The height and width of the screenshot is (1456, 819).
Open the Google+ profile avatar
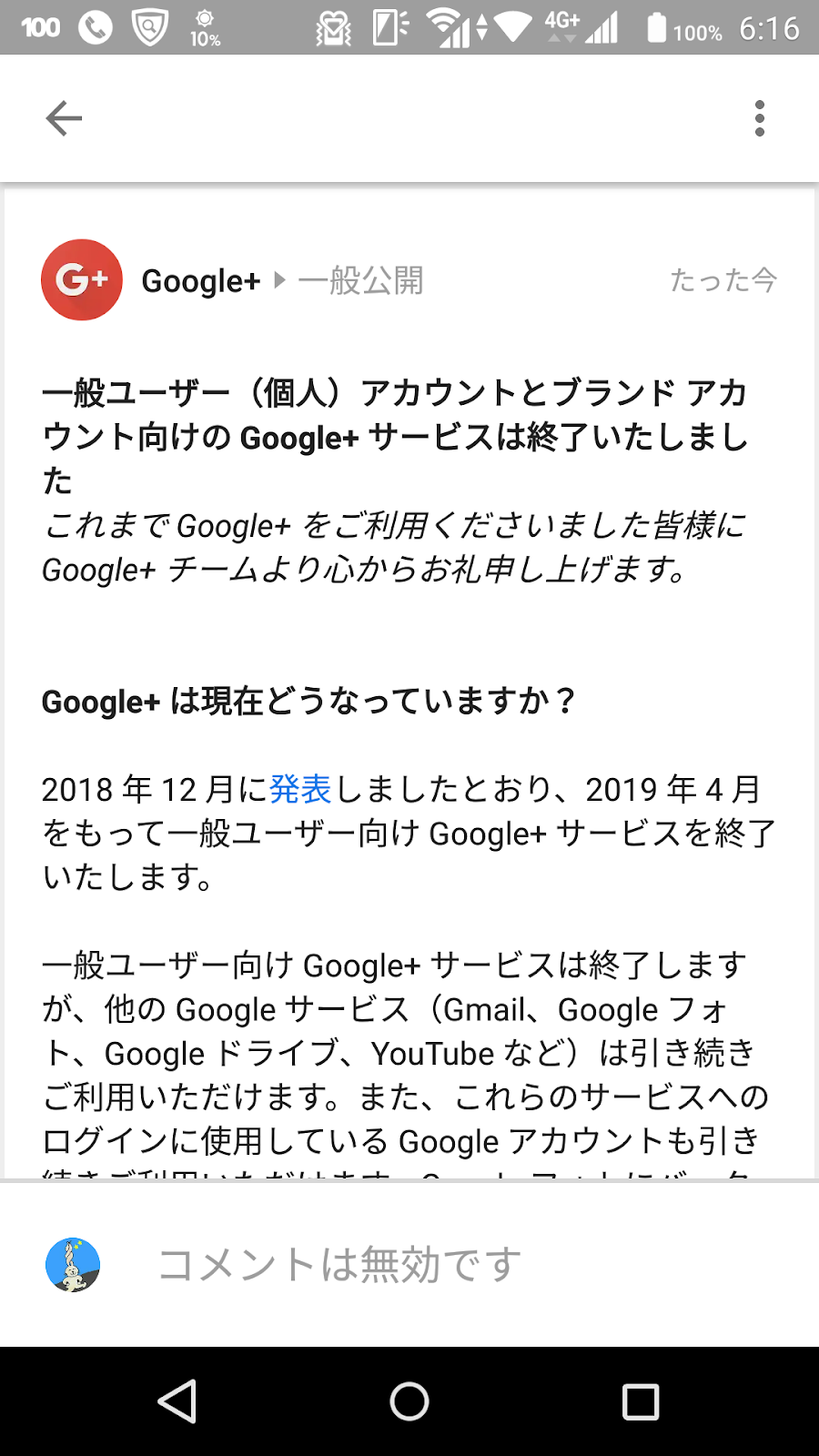82,280
